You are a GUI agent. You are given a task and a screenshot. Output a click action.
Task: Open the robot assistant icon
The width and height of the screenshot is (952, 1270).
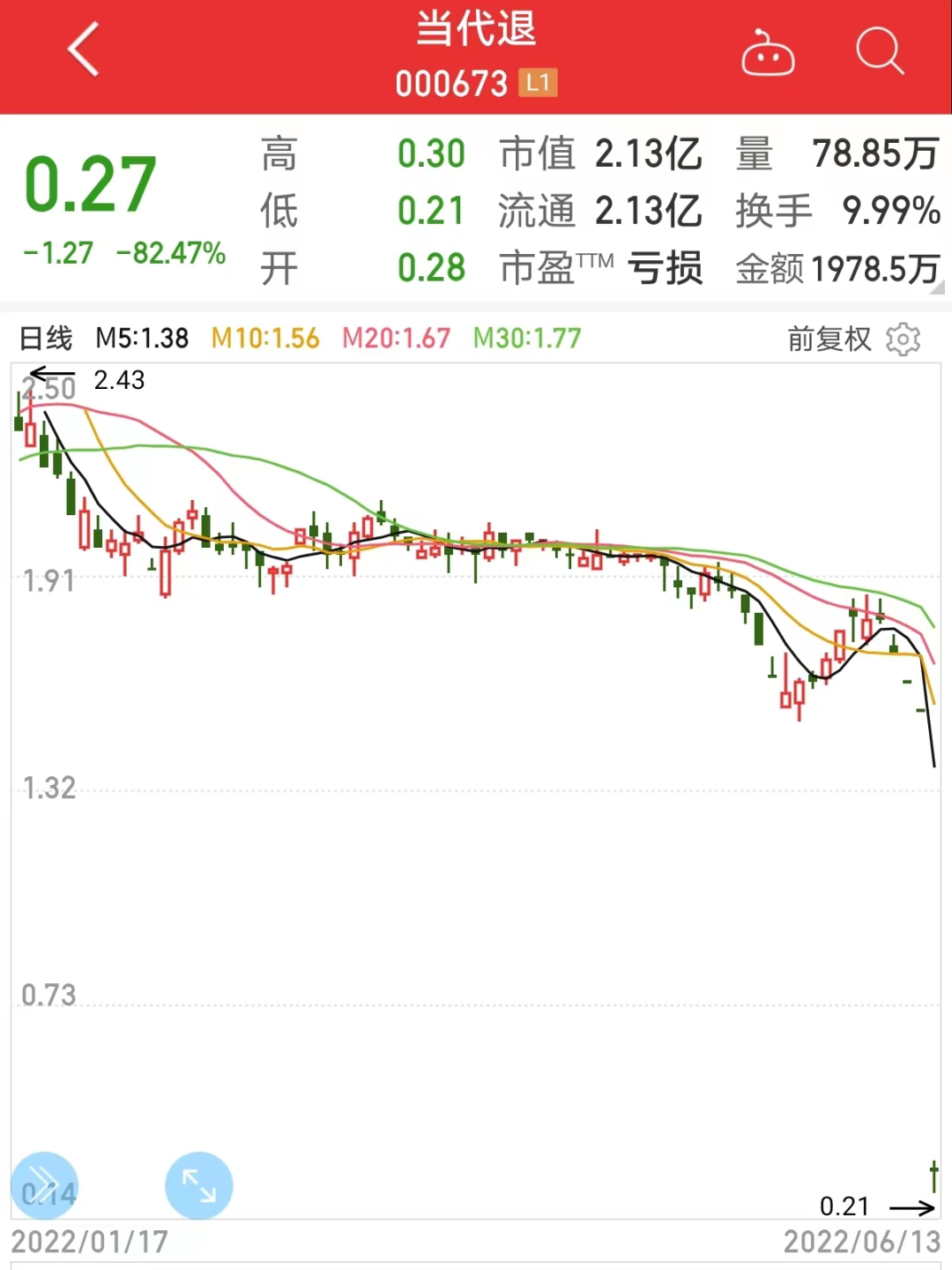[768, 55]
